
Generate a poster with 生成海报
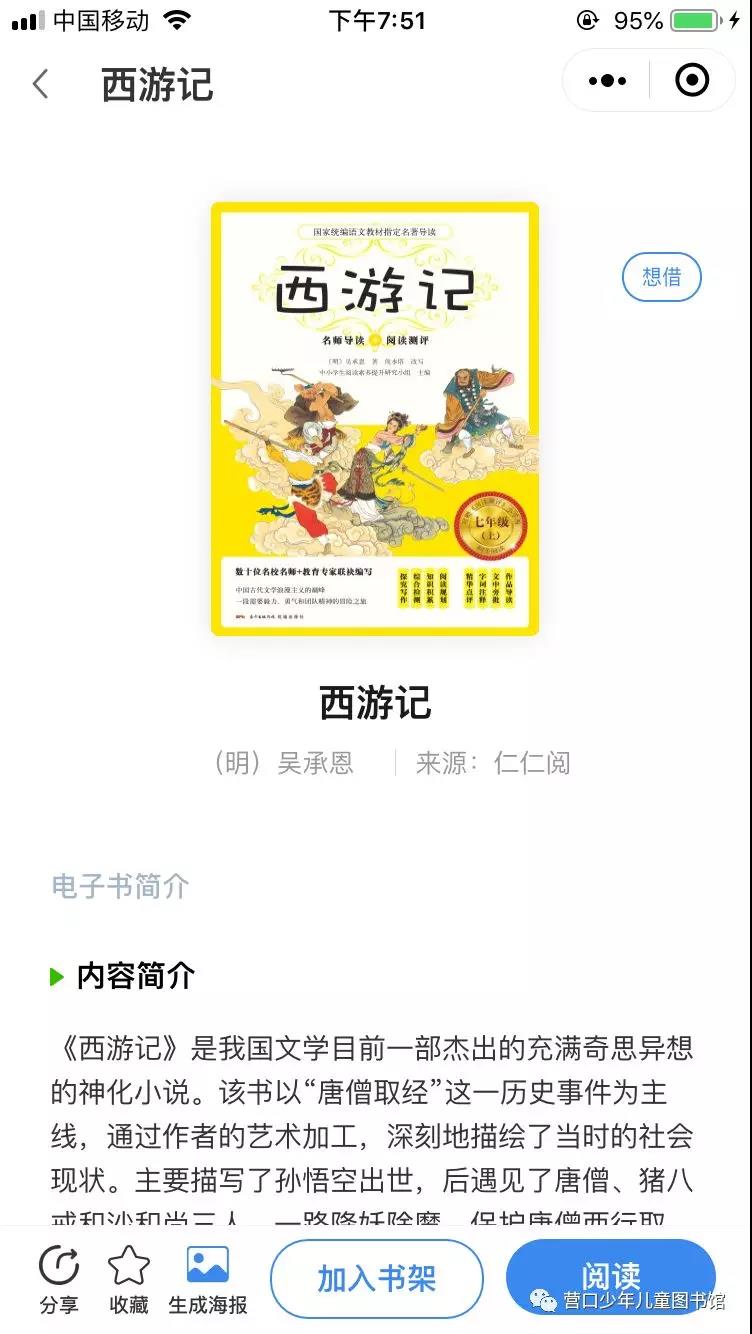pyautogui.click(x=208, y=1279)
